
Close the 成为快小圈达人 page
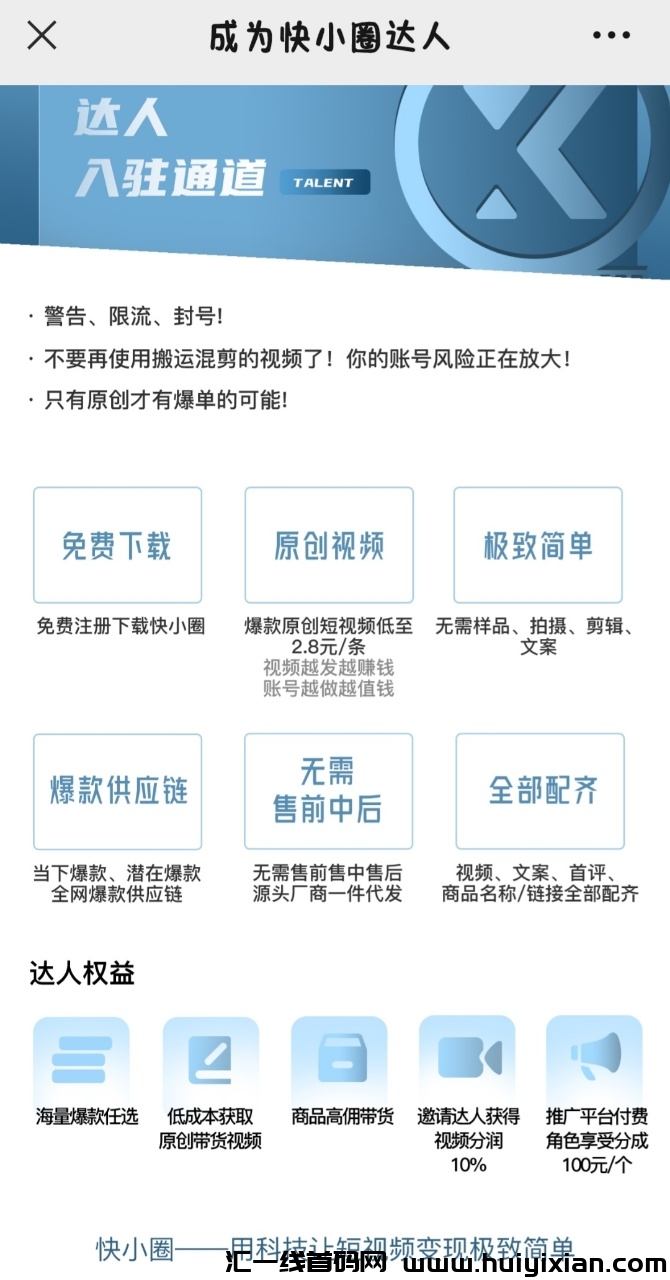[42, 36]
